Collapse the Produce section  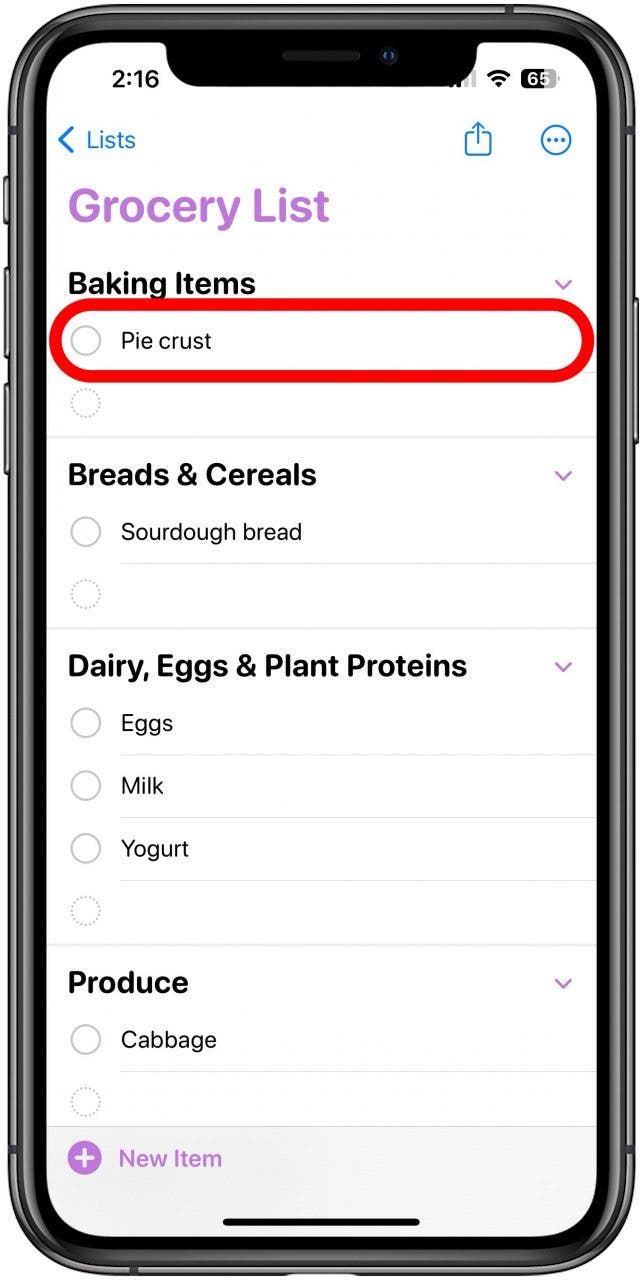pos(563,983)
